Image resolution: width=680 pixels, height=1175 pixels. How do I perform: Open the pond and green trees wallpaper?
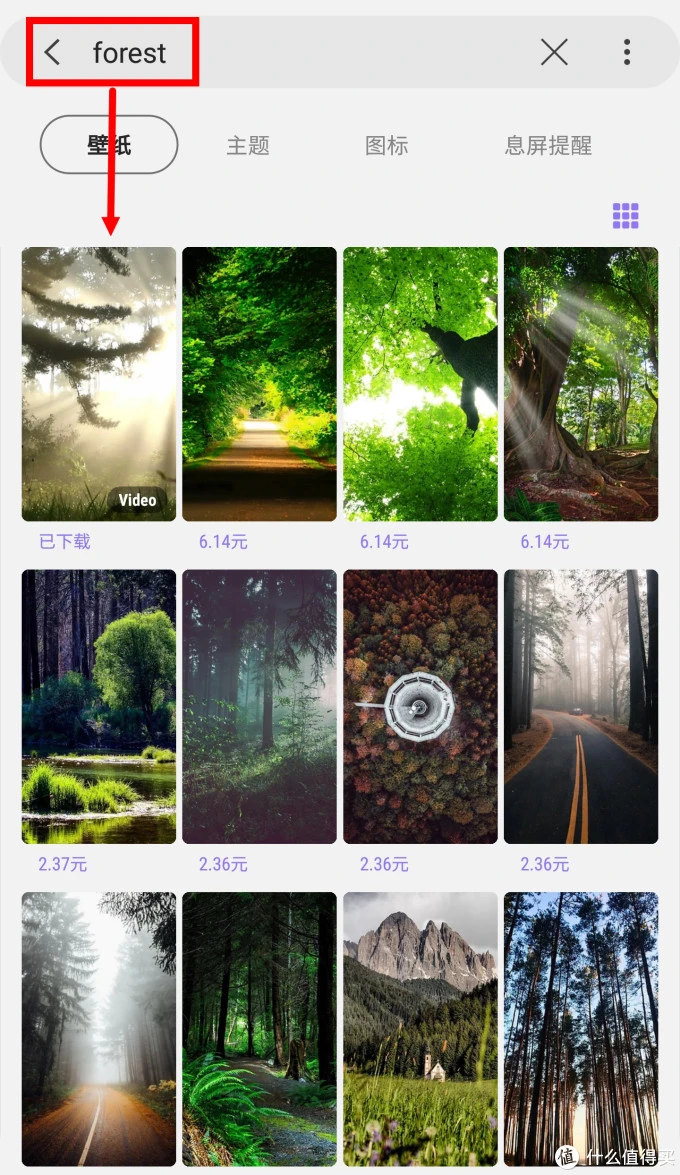[99, 706]
